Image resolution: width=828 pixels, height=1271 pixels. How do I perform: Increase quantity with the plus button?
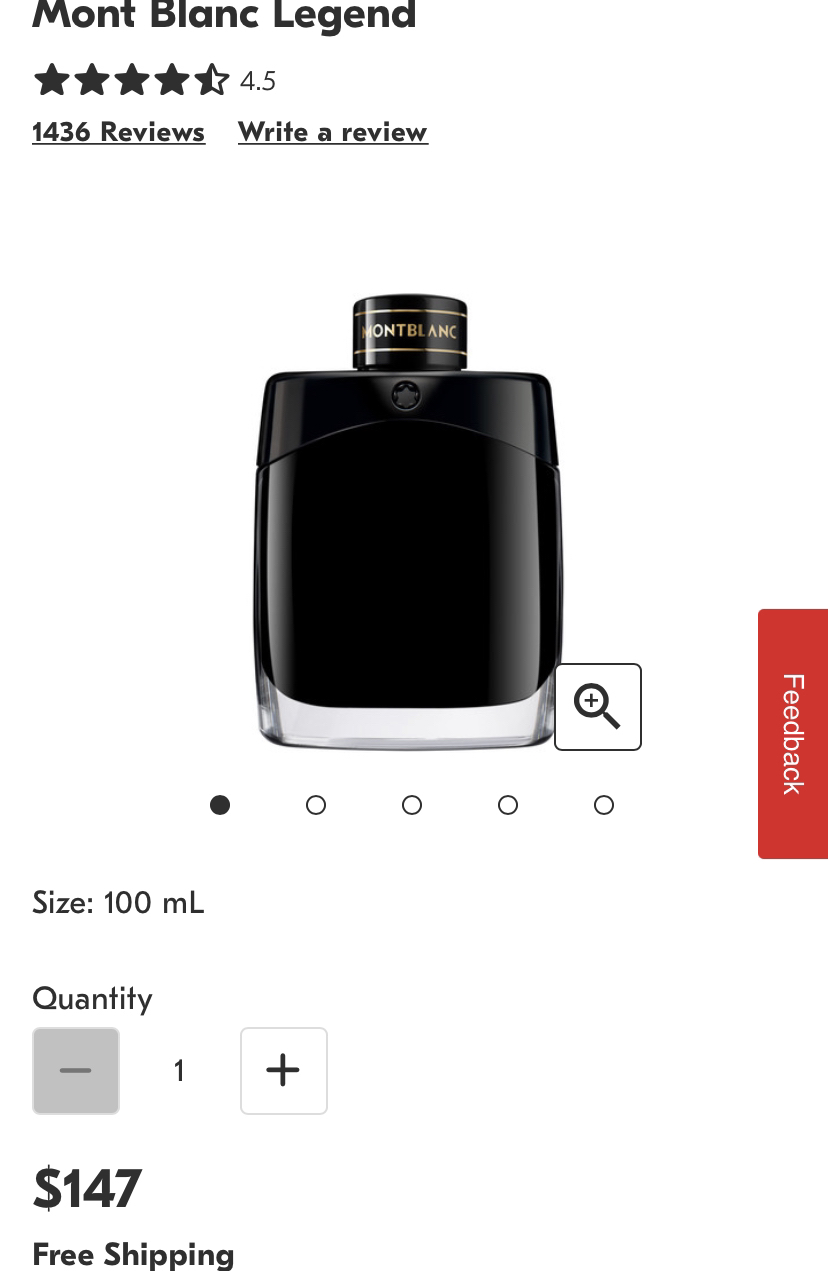click(284, 1071)
